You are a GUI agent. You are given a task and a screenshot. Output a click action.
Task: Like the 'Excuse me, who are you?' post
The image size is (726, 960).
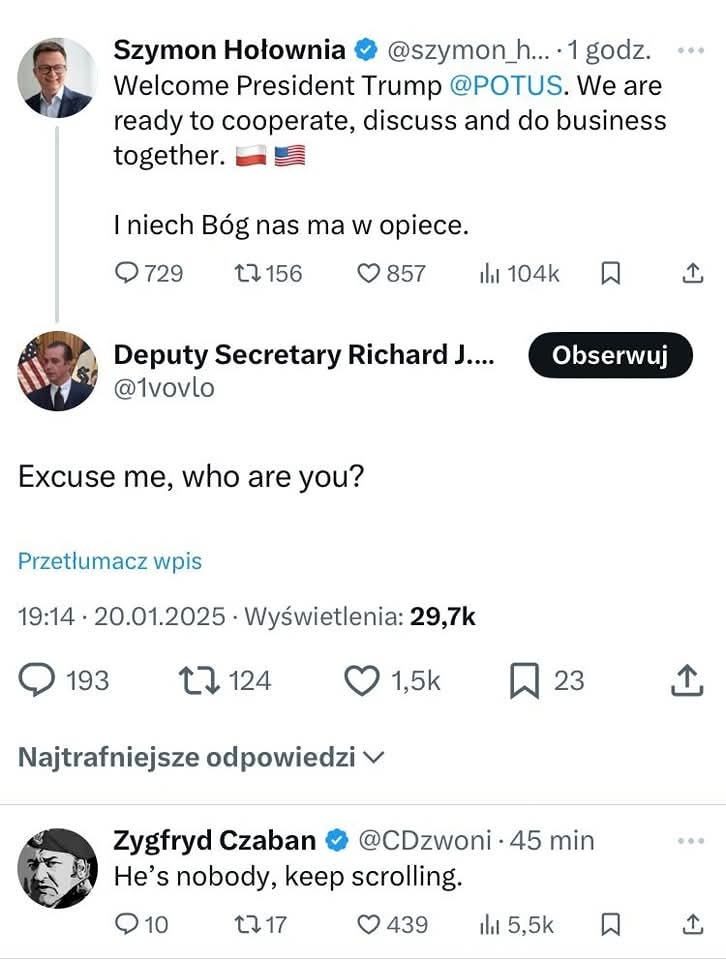pyautogui.click(x=362, y=681)
